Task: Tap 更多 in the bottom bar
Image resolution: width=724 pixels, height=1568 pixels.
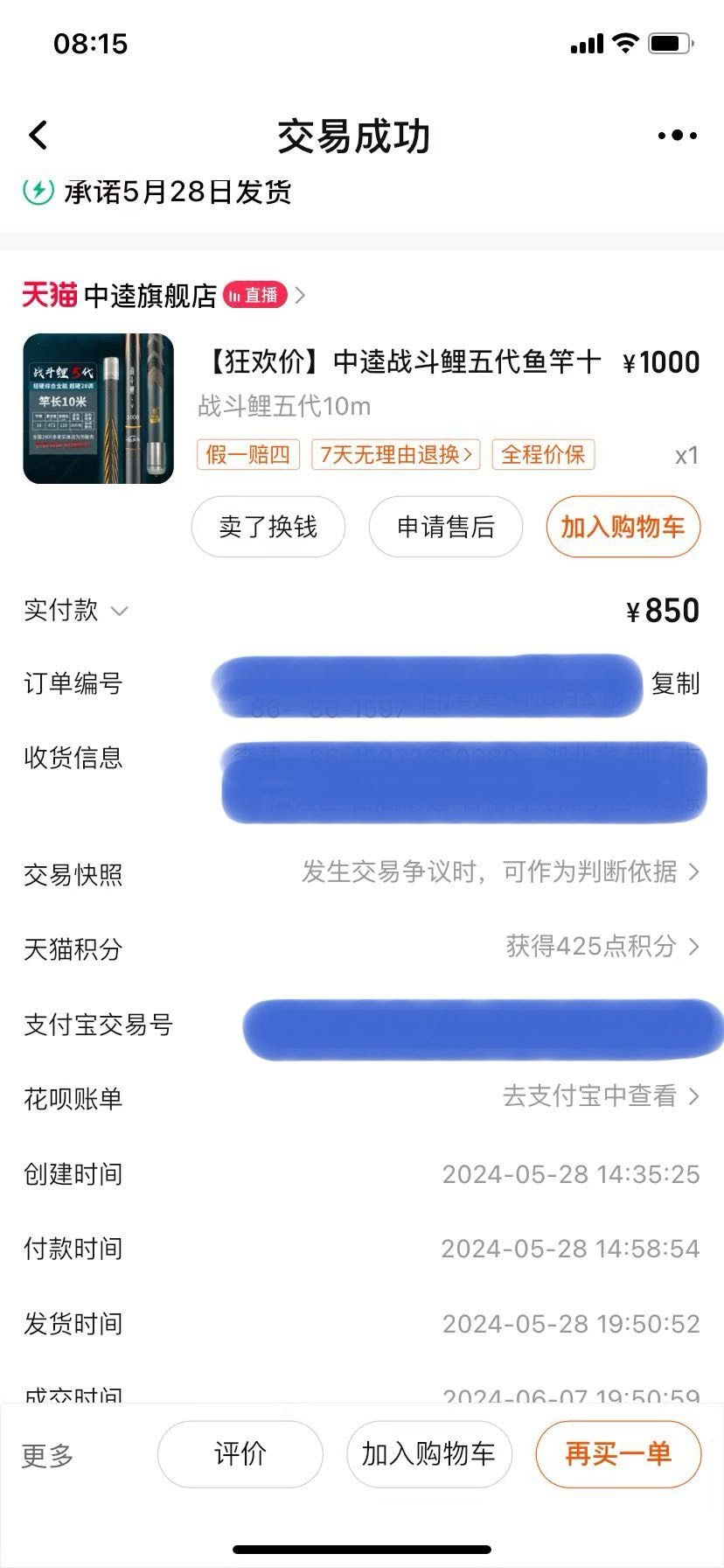Action: (x=48, y=1455)
